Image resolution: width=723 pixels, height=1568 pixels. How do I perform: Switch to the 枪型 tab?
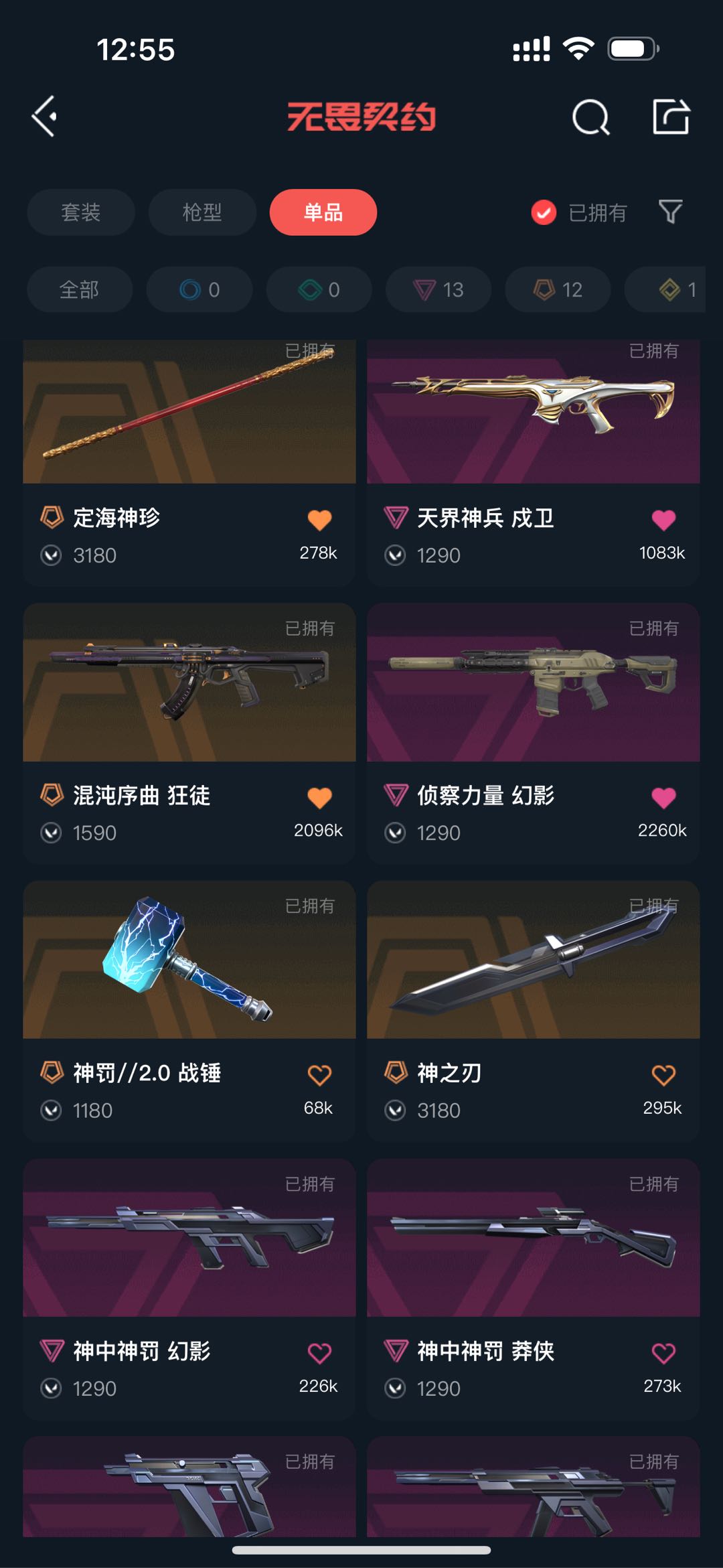tap(202, 212)
